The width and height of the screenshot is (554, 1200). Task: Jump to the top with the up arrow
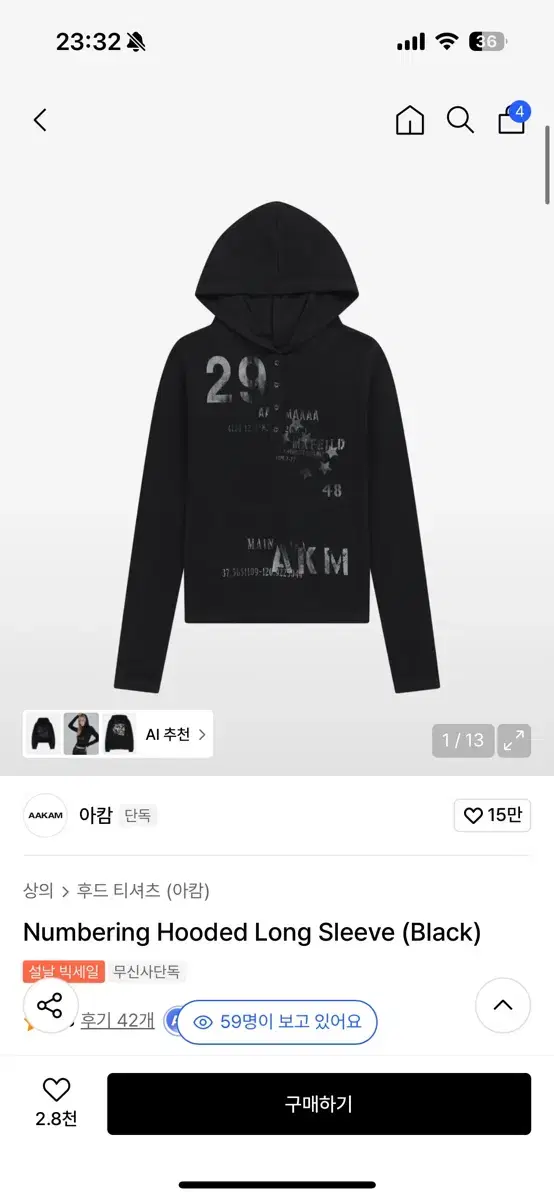coord(503,1005)
